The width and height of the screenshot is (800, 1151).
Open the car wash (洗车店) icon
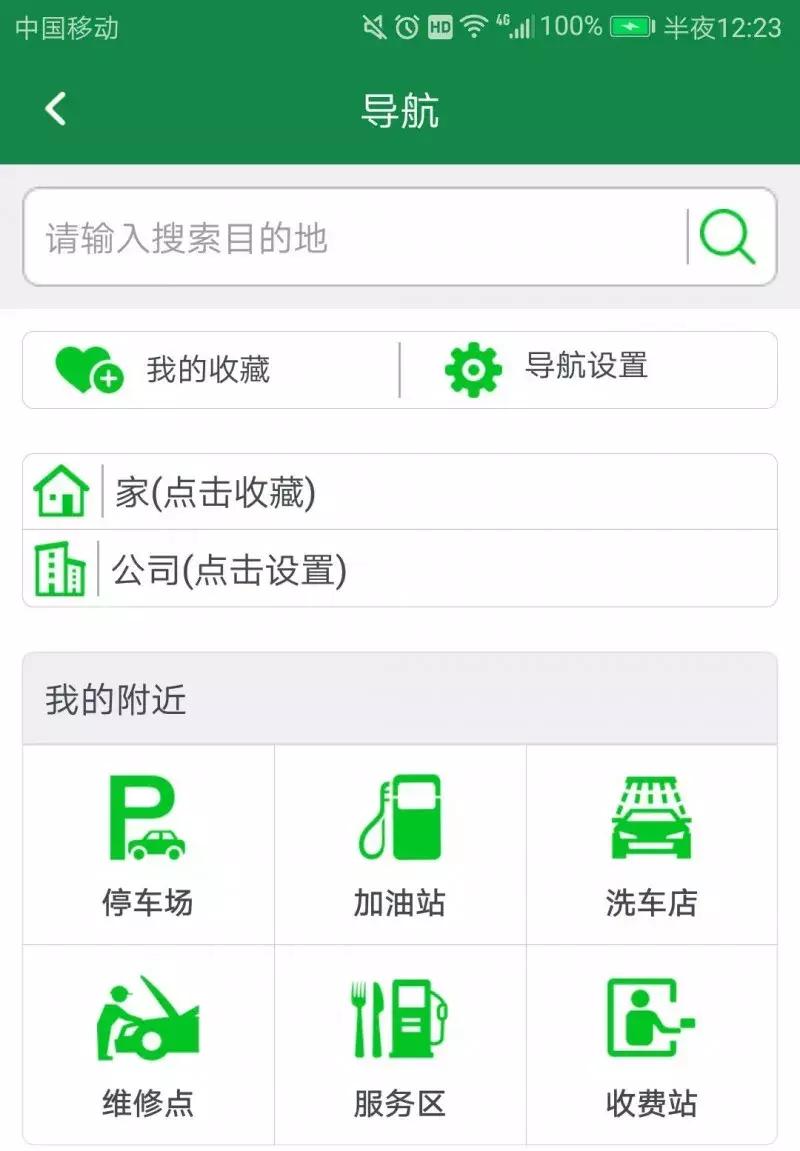[x=652, y=815]
